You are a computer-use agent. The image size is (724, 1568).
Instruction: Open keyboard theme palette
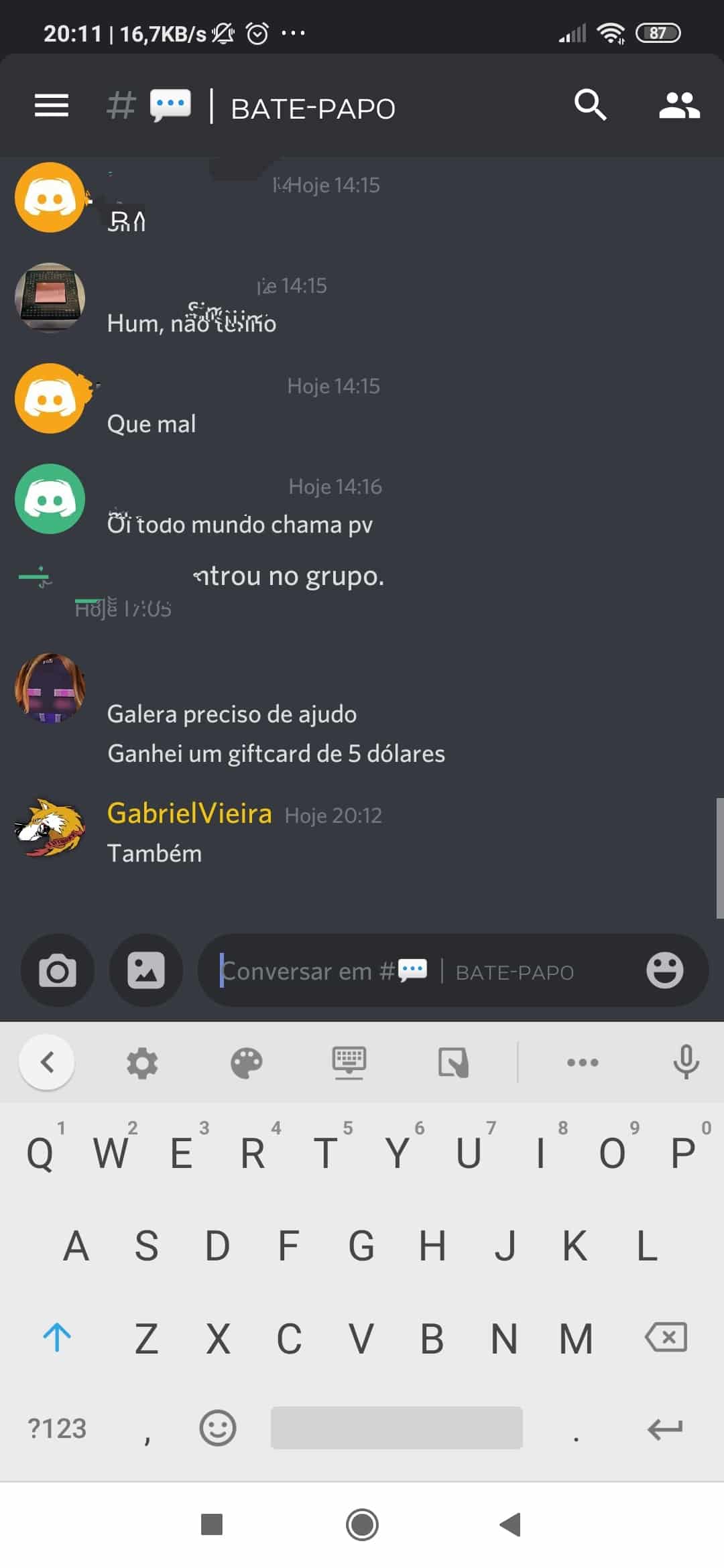pos(246,1063)
